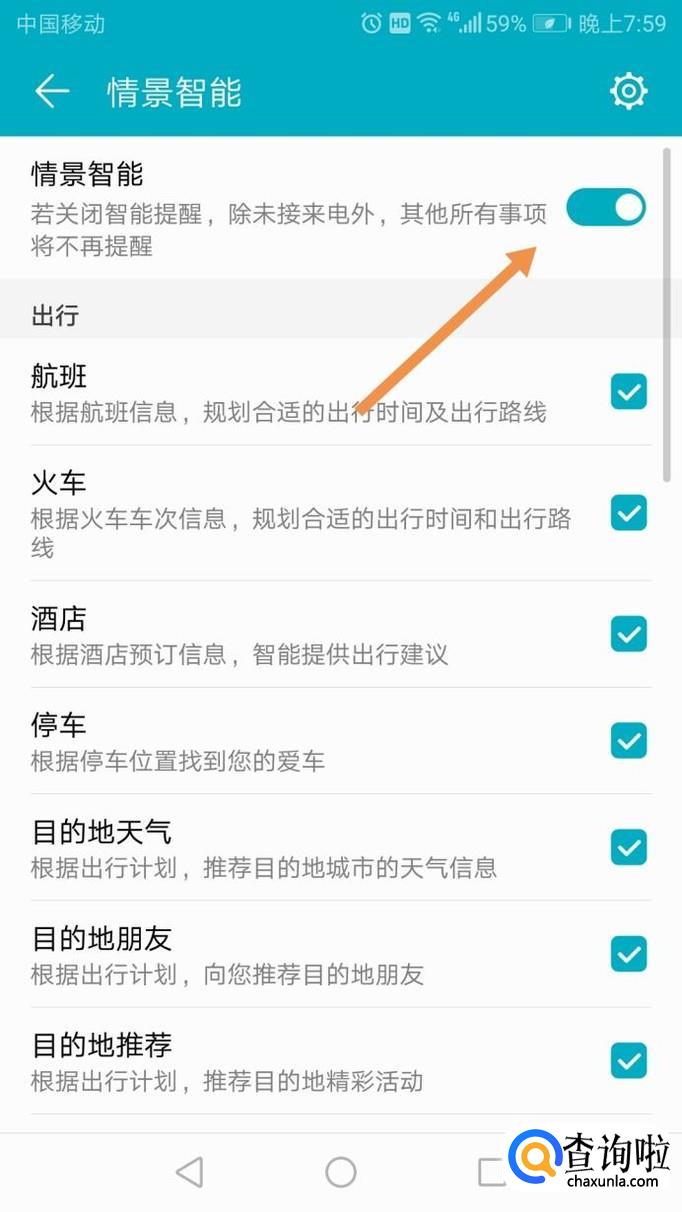The width and height of the screenshot is (682, 1212).
Task: Uncheck the 目的地推荐 checkbox
Action: coord(629,1060)
